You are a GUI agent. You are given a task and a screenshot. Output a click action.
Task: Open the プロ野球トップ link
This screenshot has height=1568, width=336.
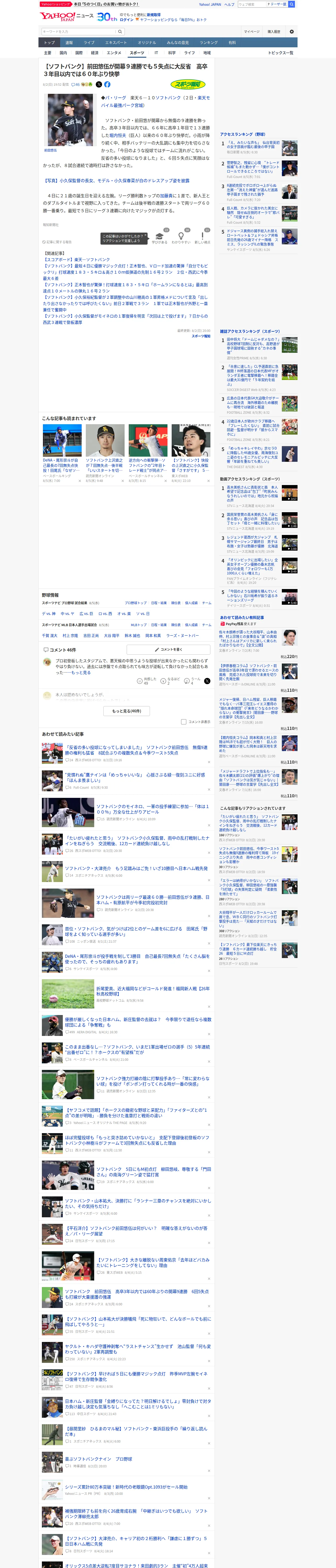tap(135, 603)
